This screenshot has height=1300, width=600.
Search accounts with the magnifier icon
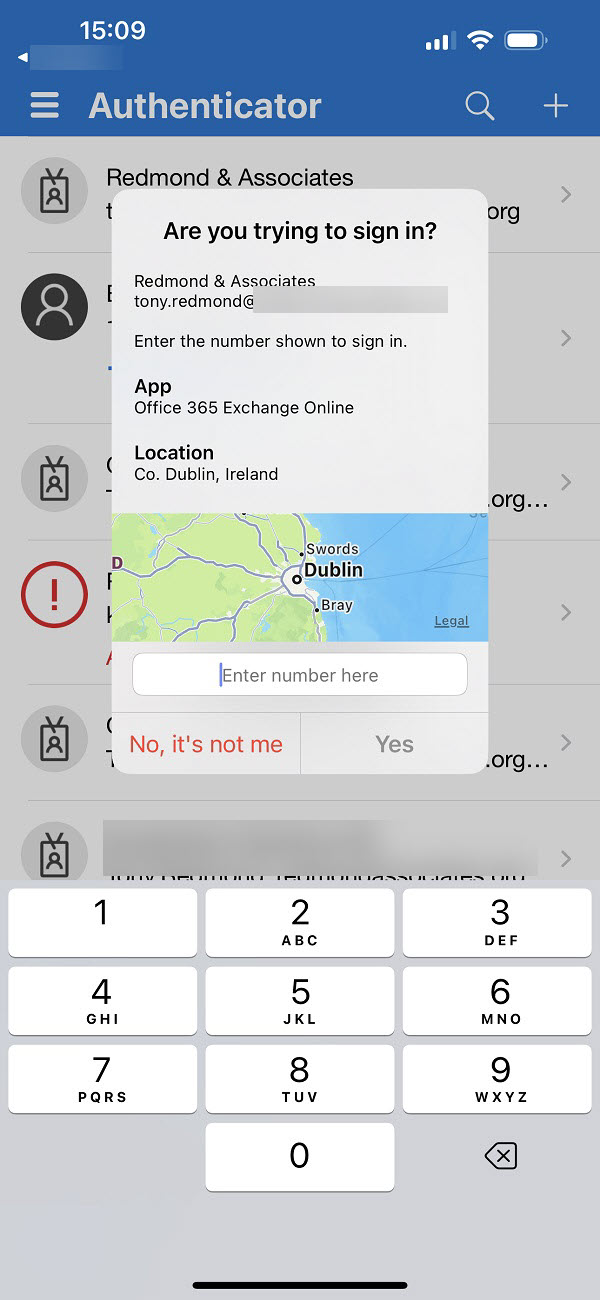pyautogui.click(x=480, y=106)
